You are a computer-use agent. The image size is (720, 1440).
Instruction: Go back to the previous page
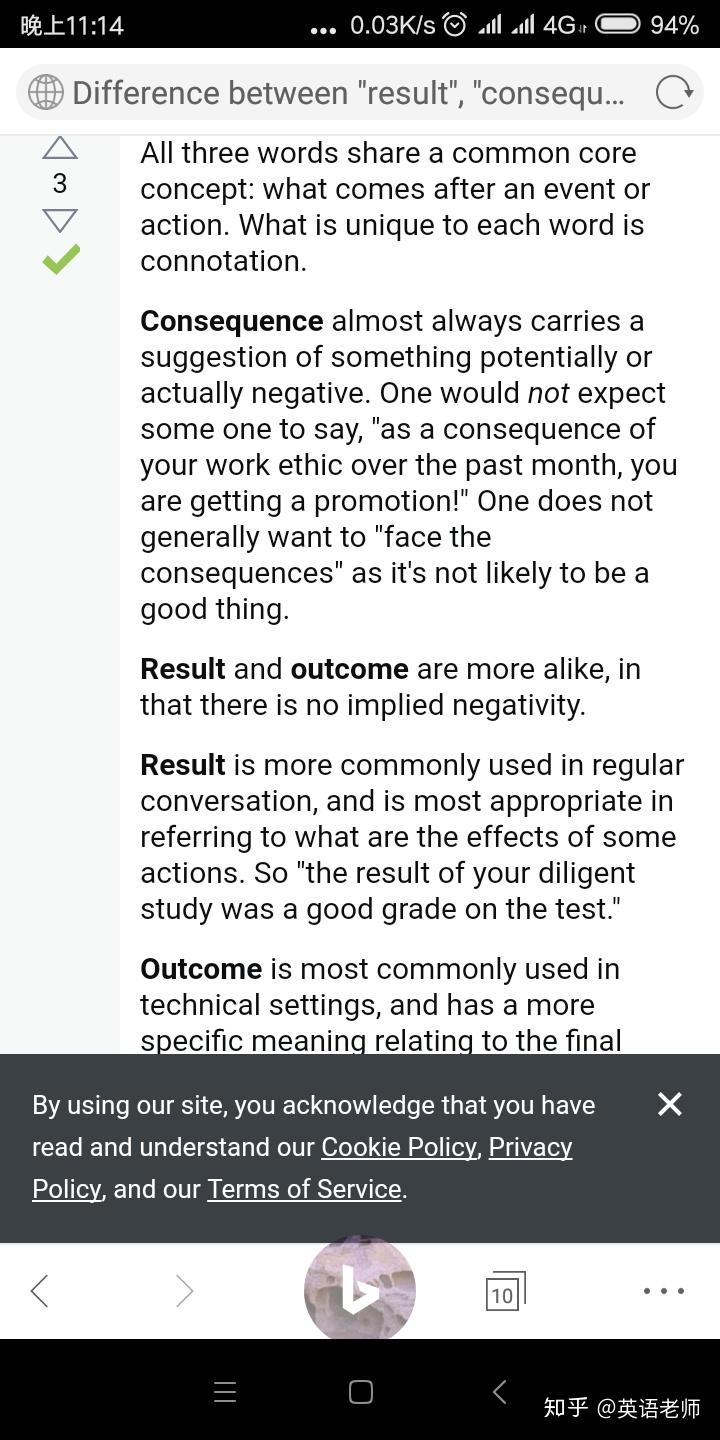click(x=40, y=1291)
